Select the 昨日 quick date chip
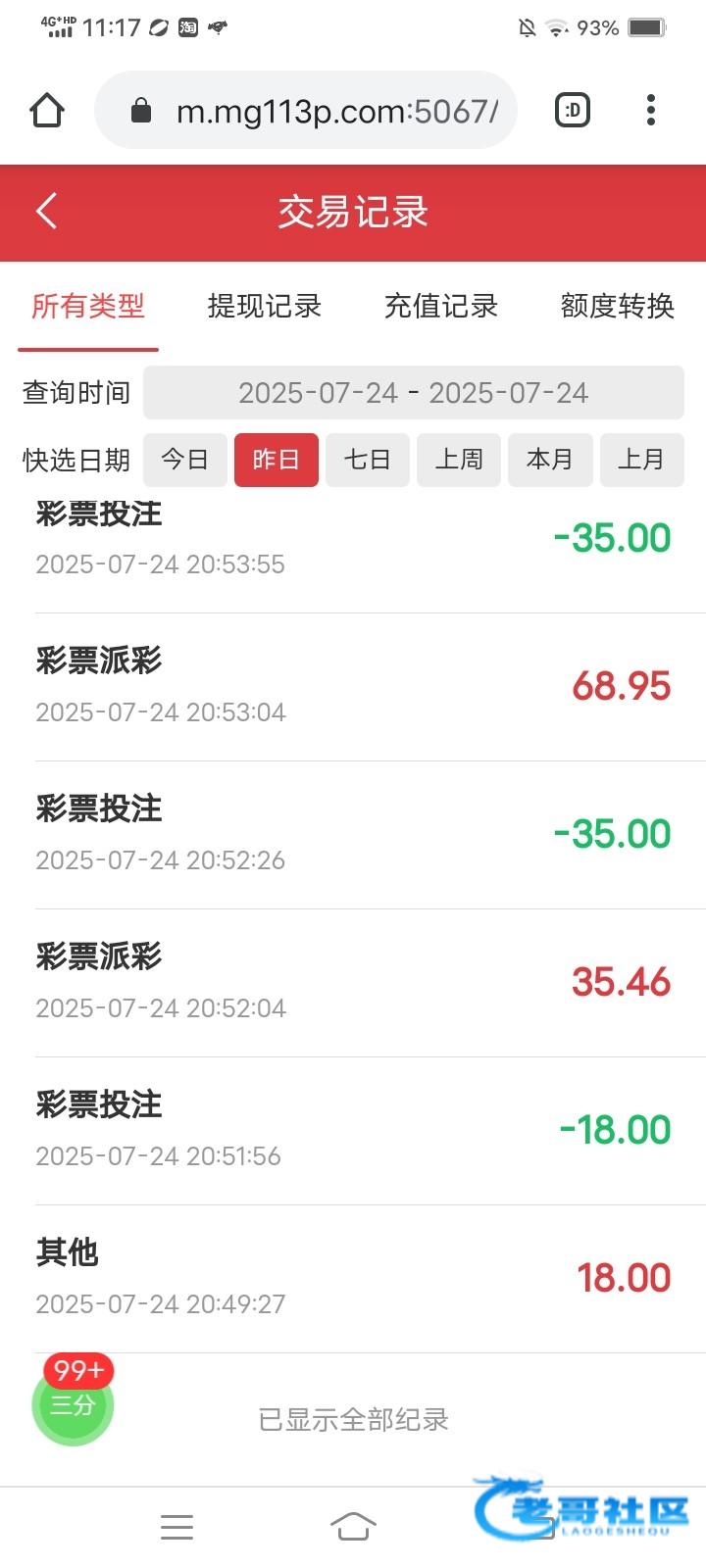Screen dimensions: 706x1568 click(277, 460)
